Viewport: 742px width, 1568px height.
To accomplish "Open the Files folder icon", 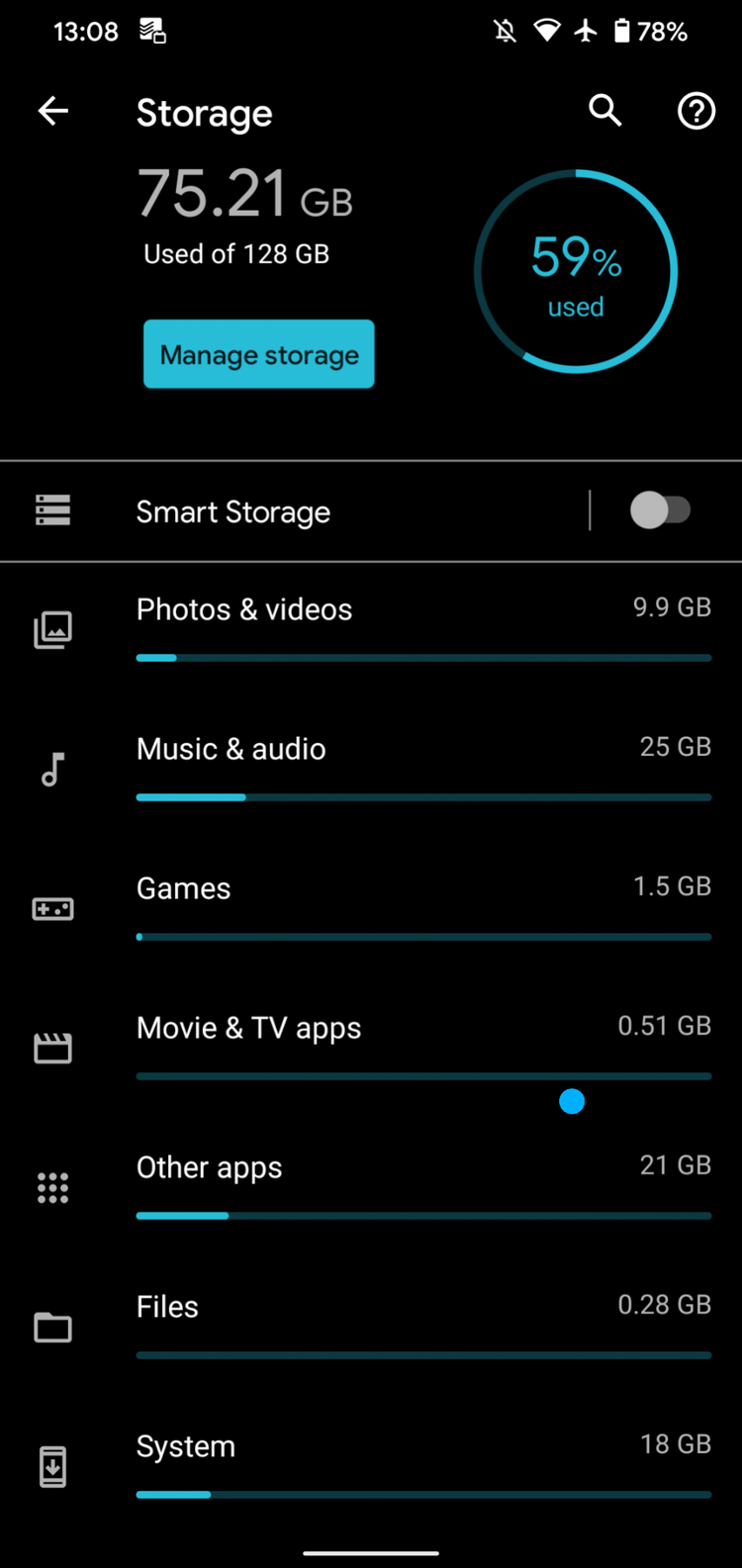I will [52, 1327].
